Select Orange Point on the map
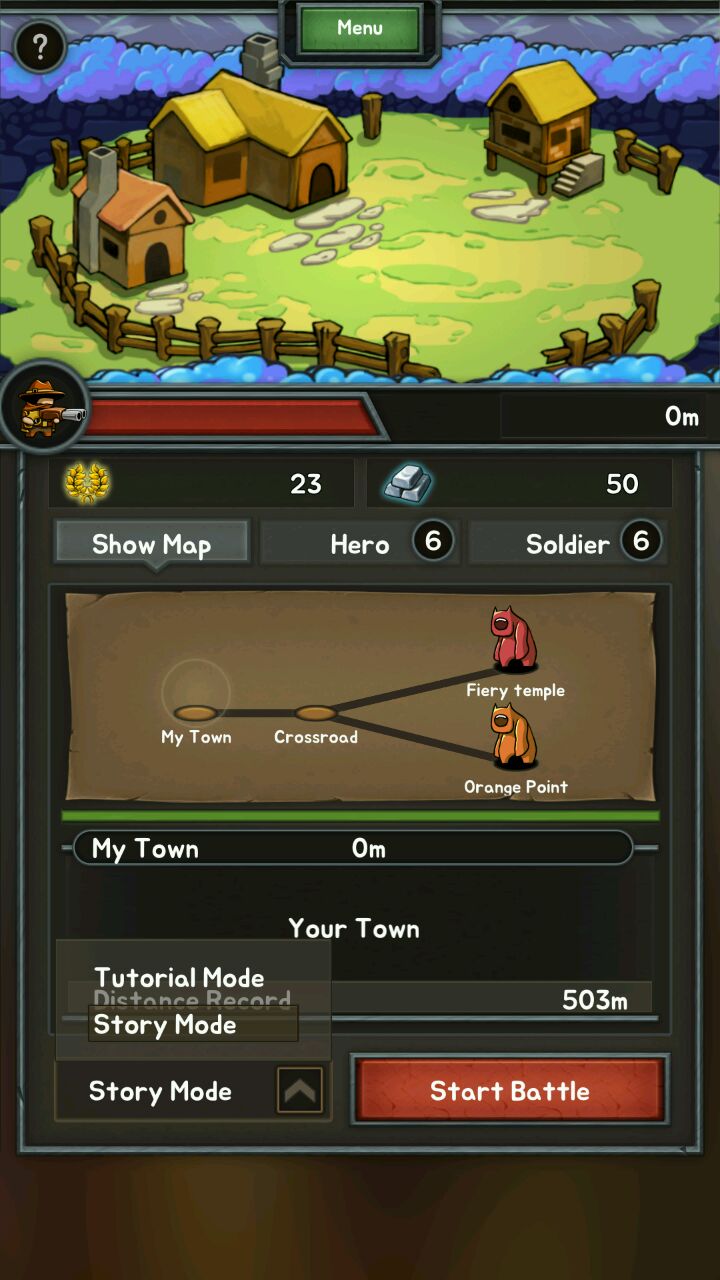The image size is (720, 1280). pos(515,738)
